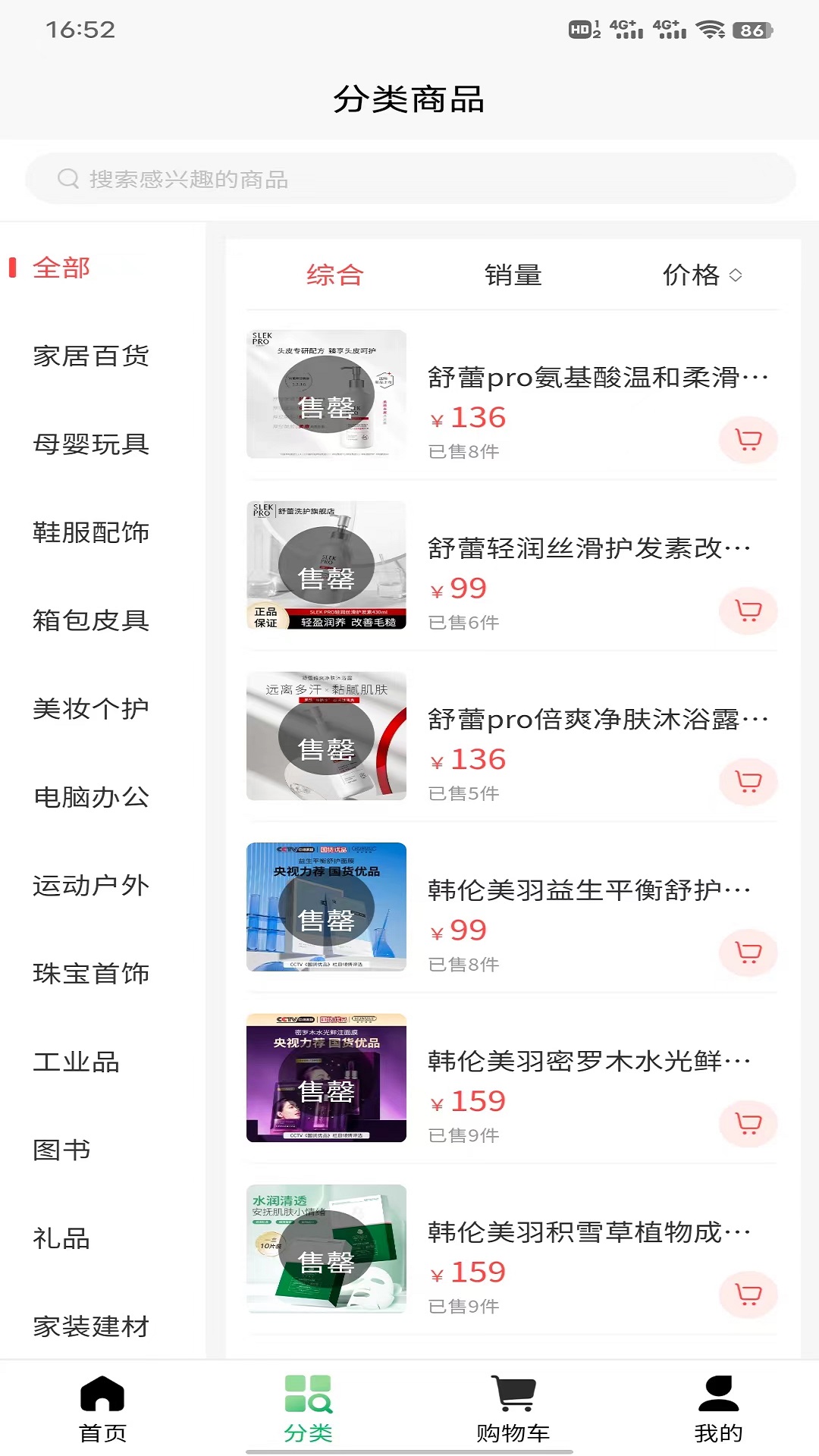819x1456 pixels.
Task: Show the 图书 category
Action: click(62, 1150)
